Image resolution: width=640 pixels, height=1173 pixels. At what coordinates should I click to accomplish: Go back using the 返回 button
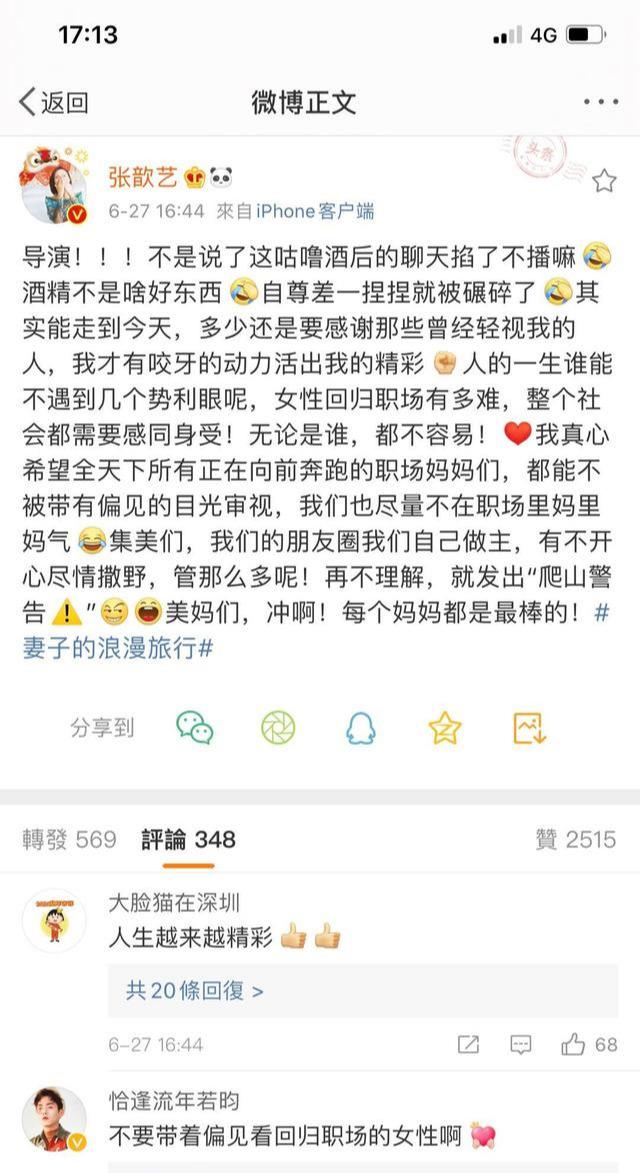tap(54, 102)
